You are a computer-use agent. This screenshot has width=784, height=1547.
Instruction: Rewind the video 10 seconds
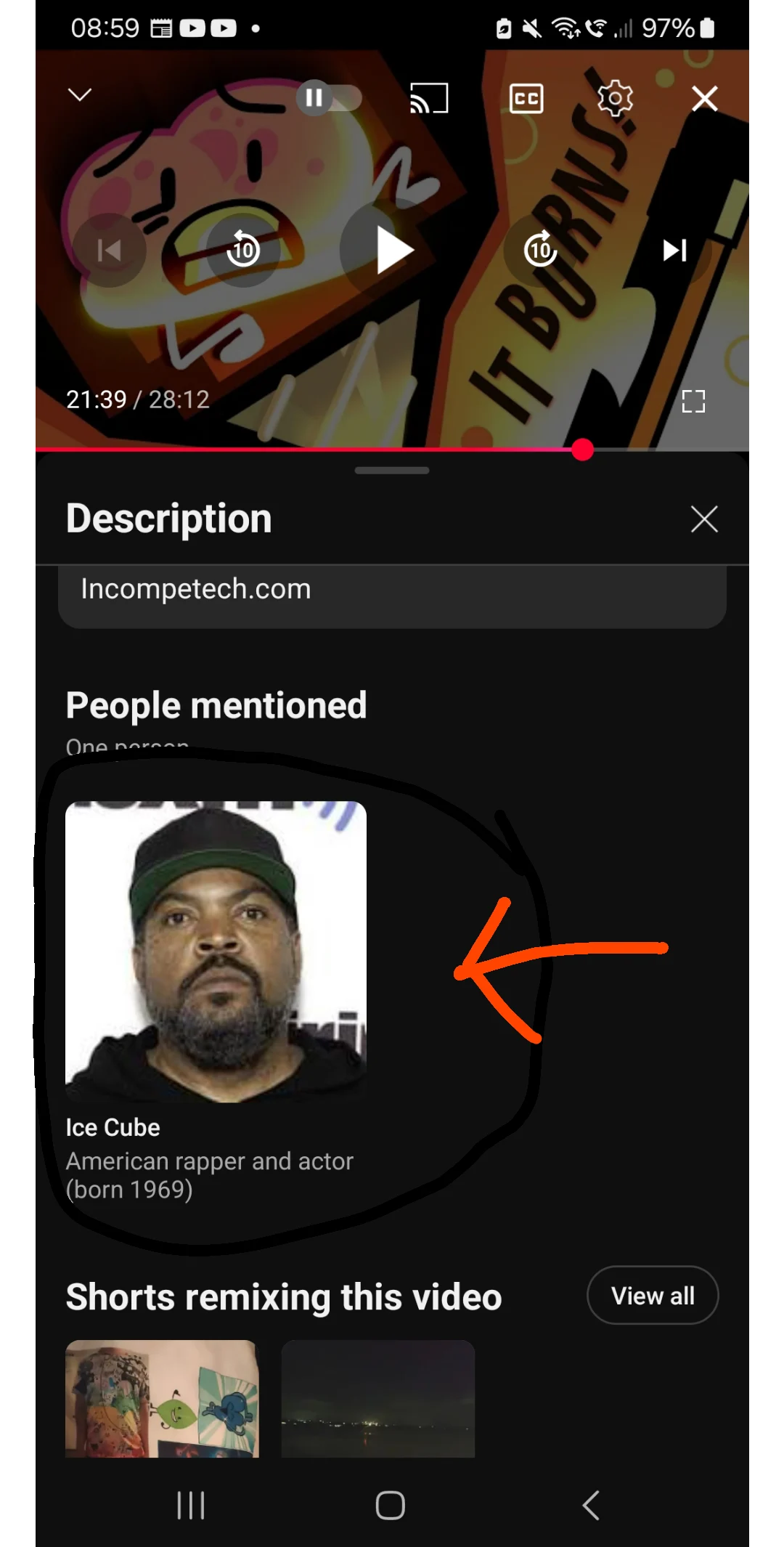coord(243,251)
